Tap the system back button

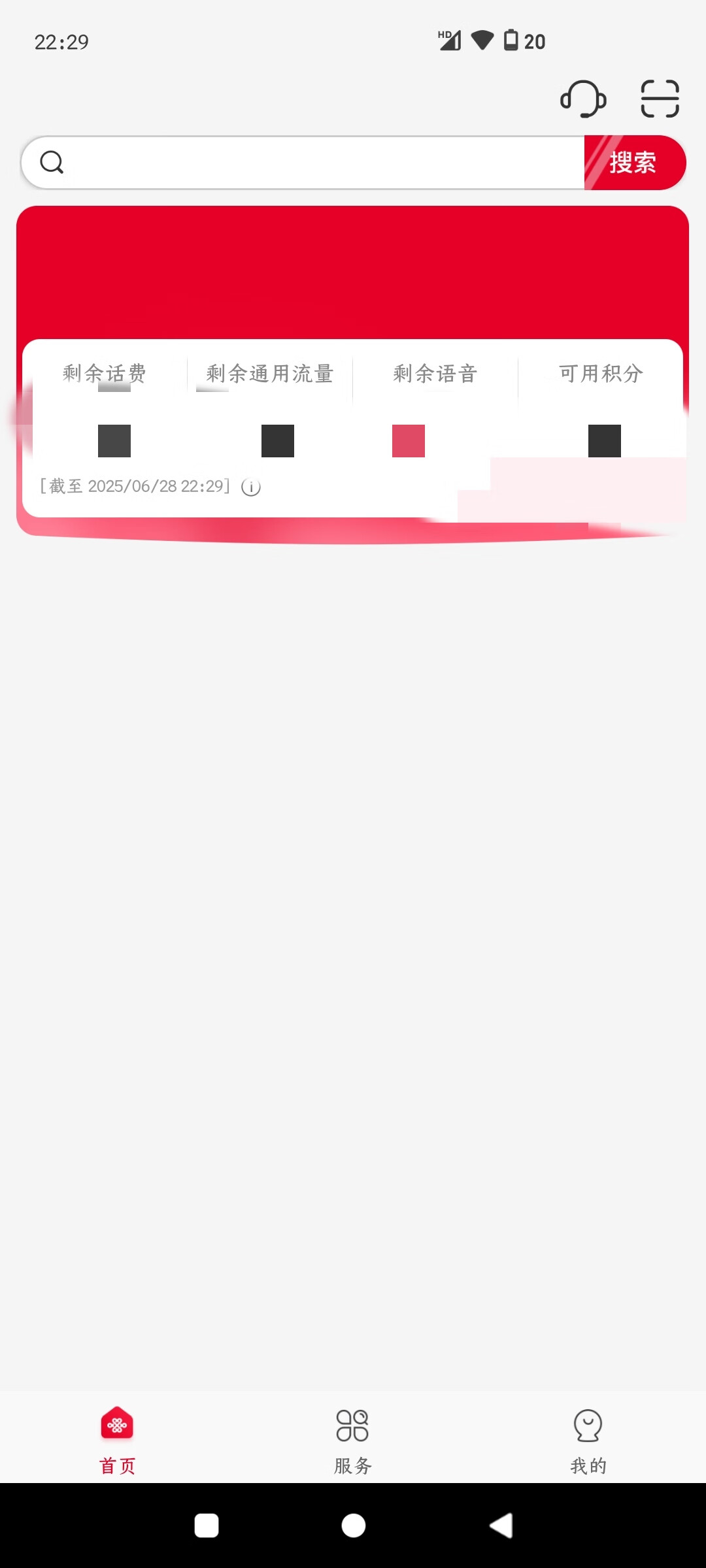(501, 1526)
